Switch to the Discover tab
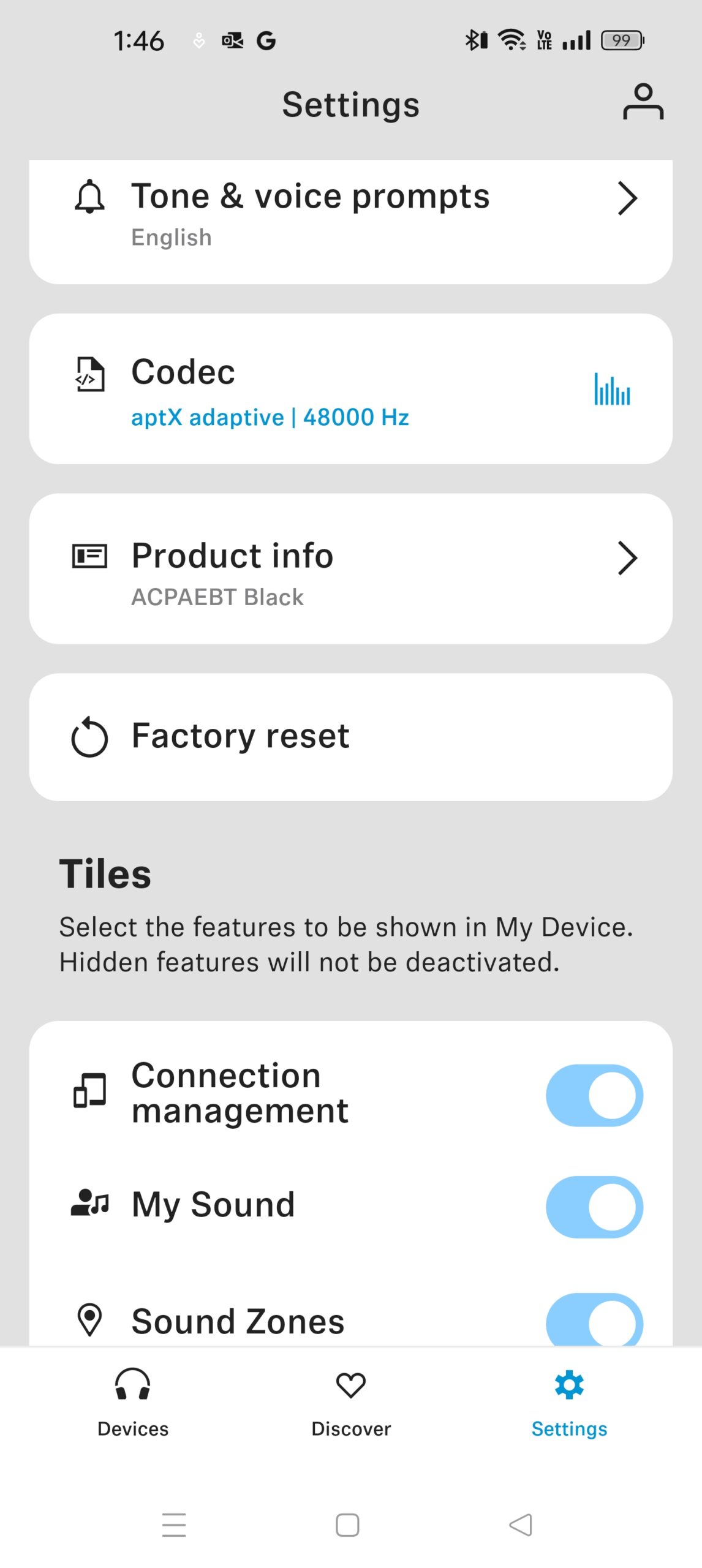The width and height of the screenshot is (702, 1568). pyautogui.click(x=350, y=1403)
